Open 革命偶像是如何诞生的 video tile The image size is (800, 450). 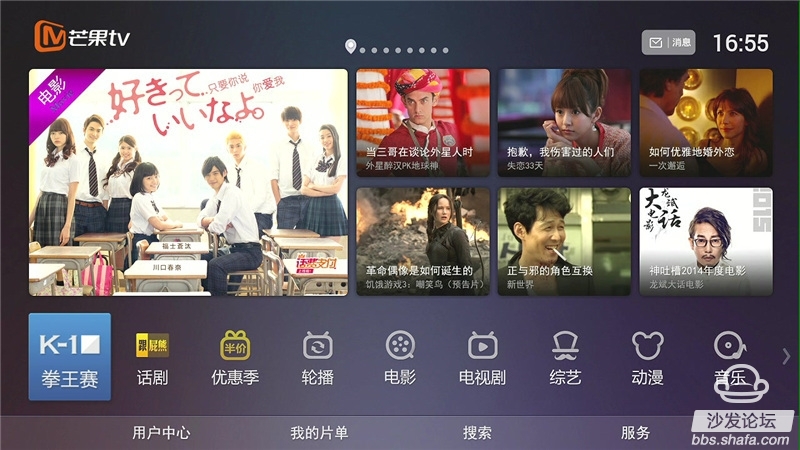(x=423, y=241)
